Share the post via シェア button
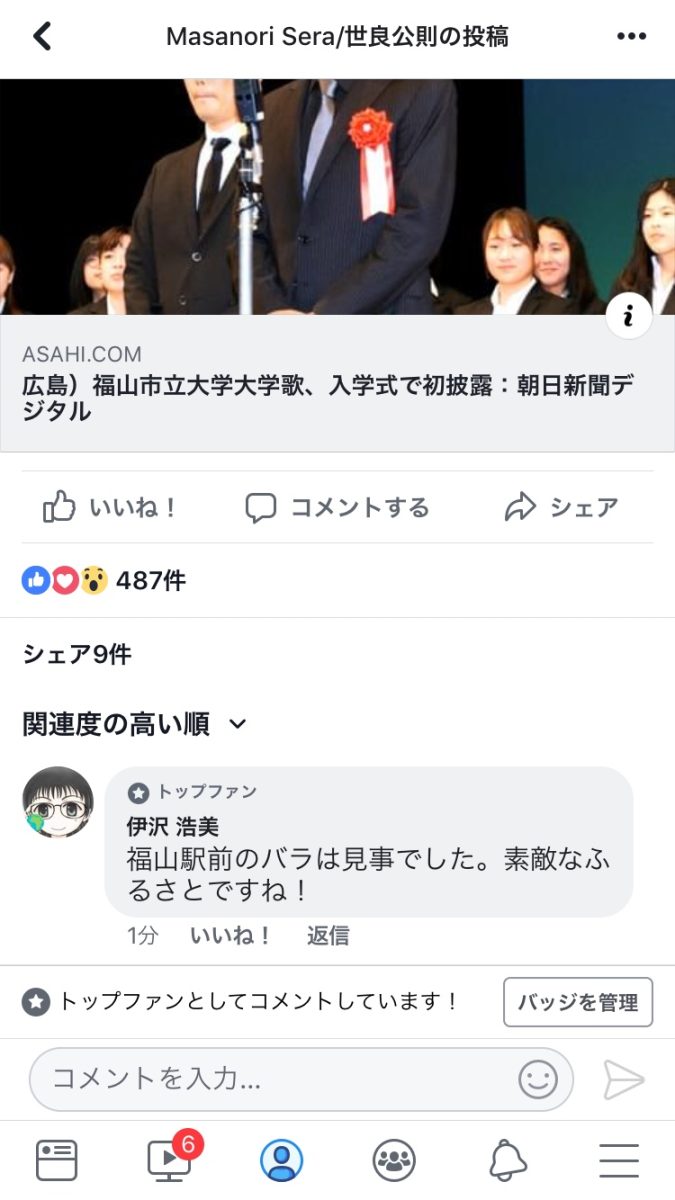The height and width of the screenshot is (1200, 675). tap(561, 508)
